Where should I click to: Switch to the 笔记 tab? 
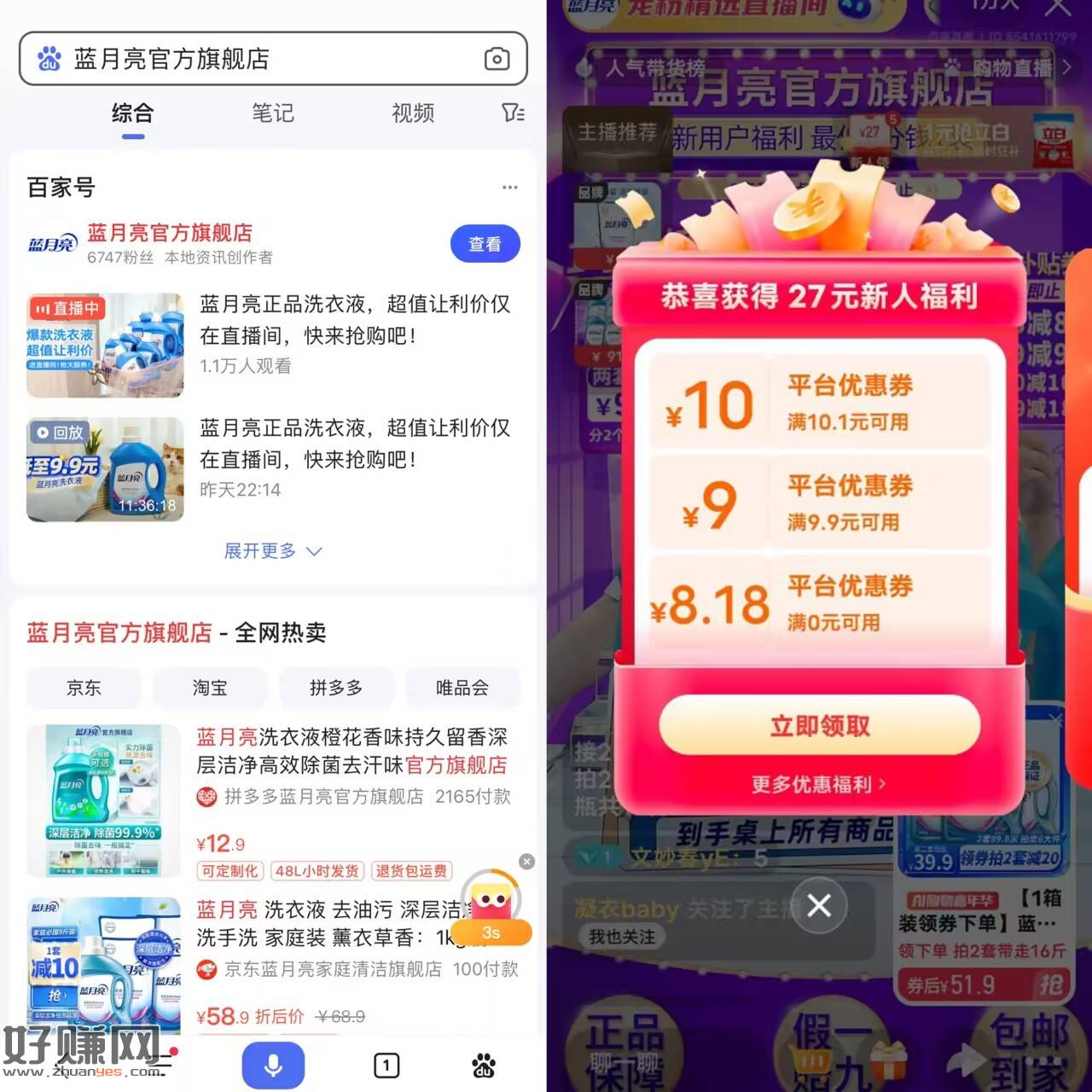(x=272, y=113)
